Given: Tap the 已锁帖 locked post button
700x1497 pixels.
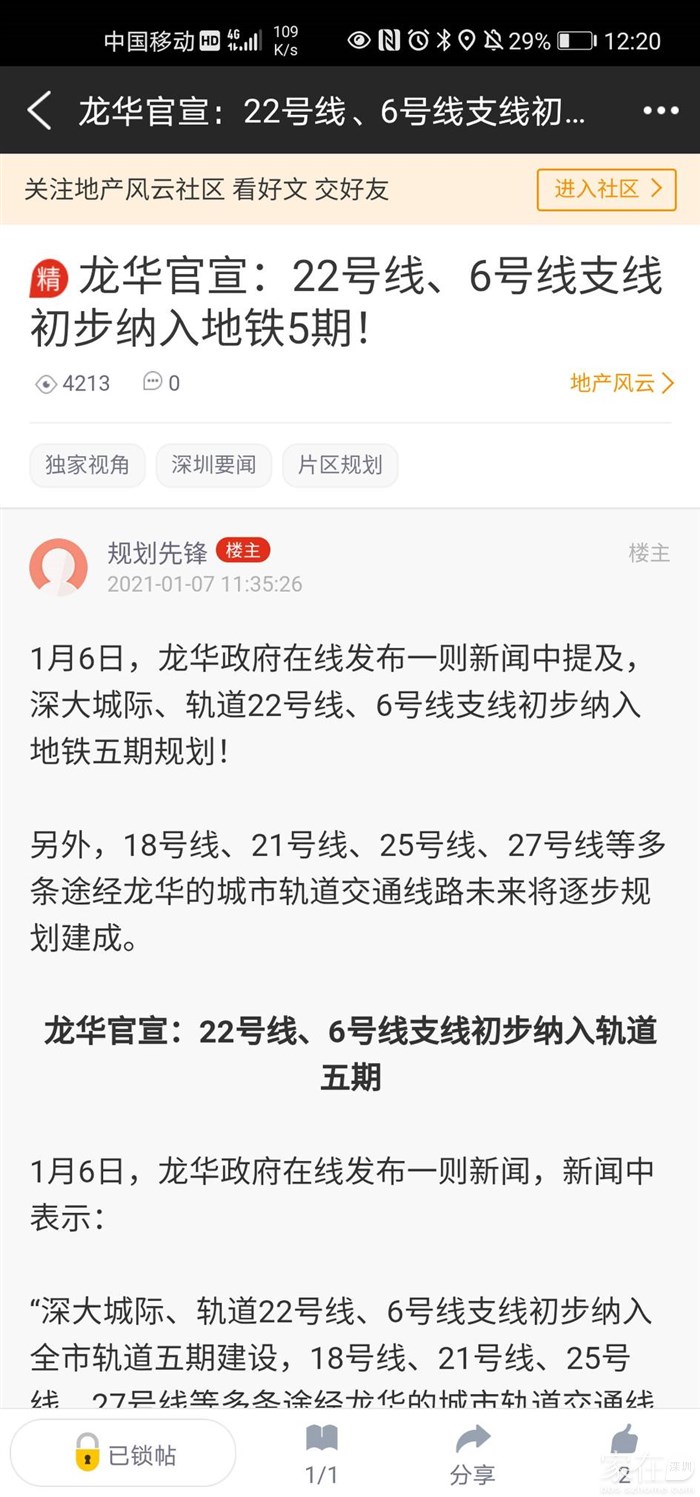Looking at the screenshot, I should click(x=124, y=1453).
